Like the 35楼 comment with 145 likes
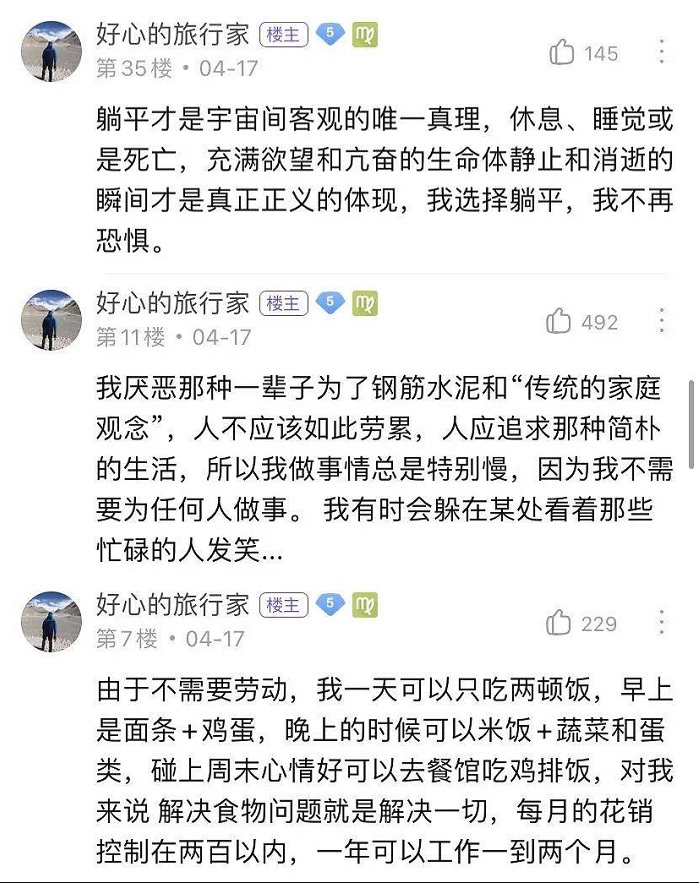 click(565, 53)
